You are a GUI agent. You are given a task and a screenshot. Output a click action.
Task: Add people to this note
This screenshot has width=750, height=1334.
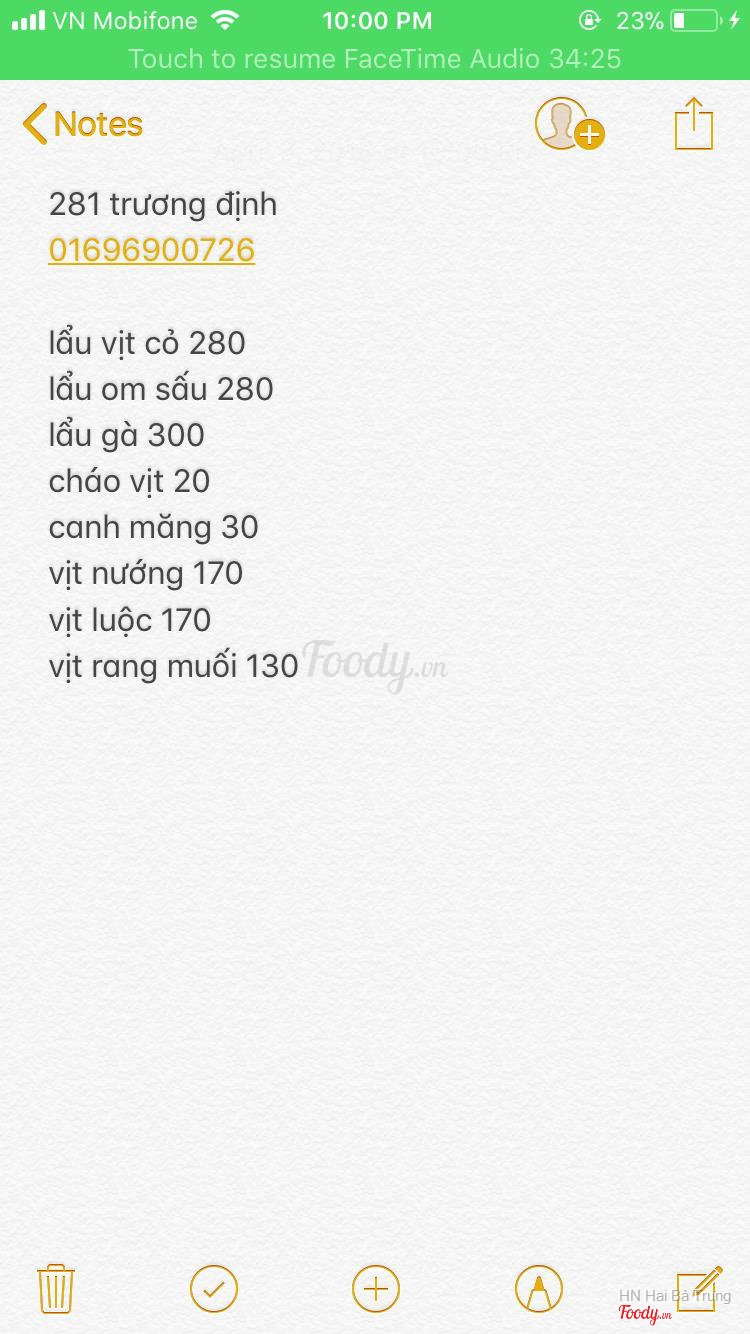coord(568,125)
